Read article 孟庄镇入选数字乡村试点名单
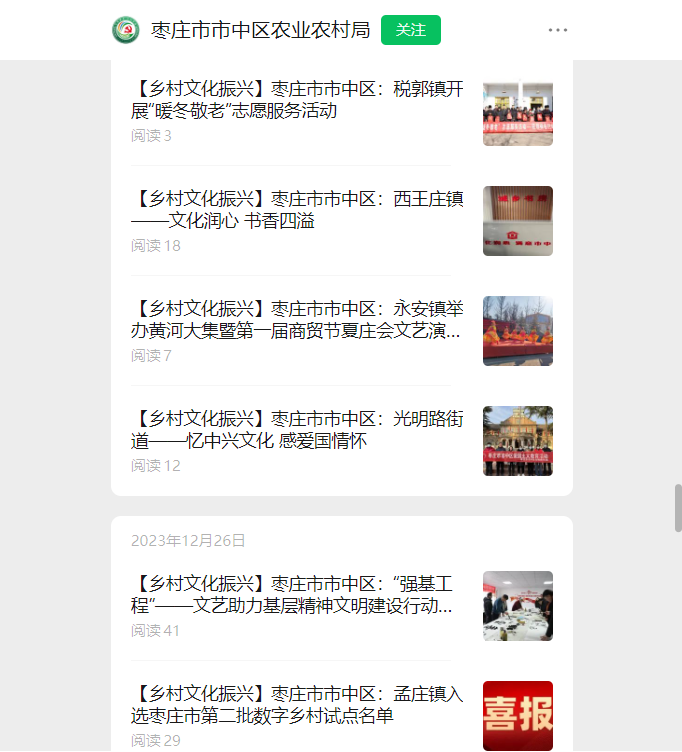Viewport: 682px width, 752px height. point(298,705)
